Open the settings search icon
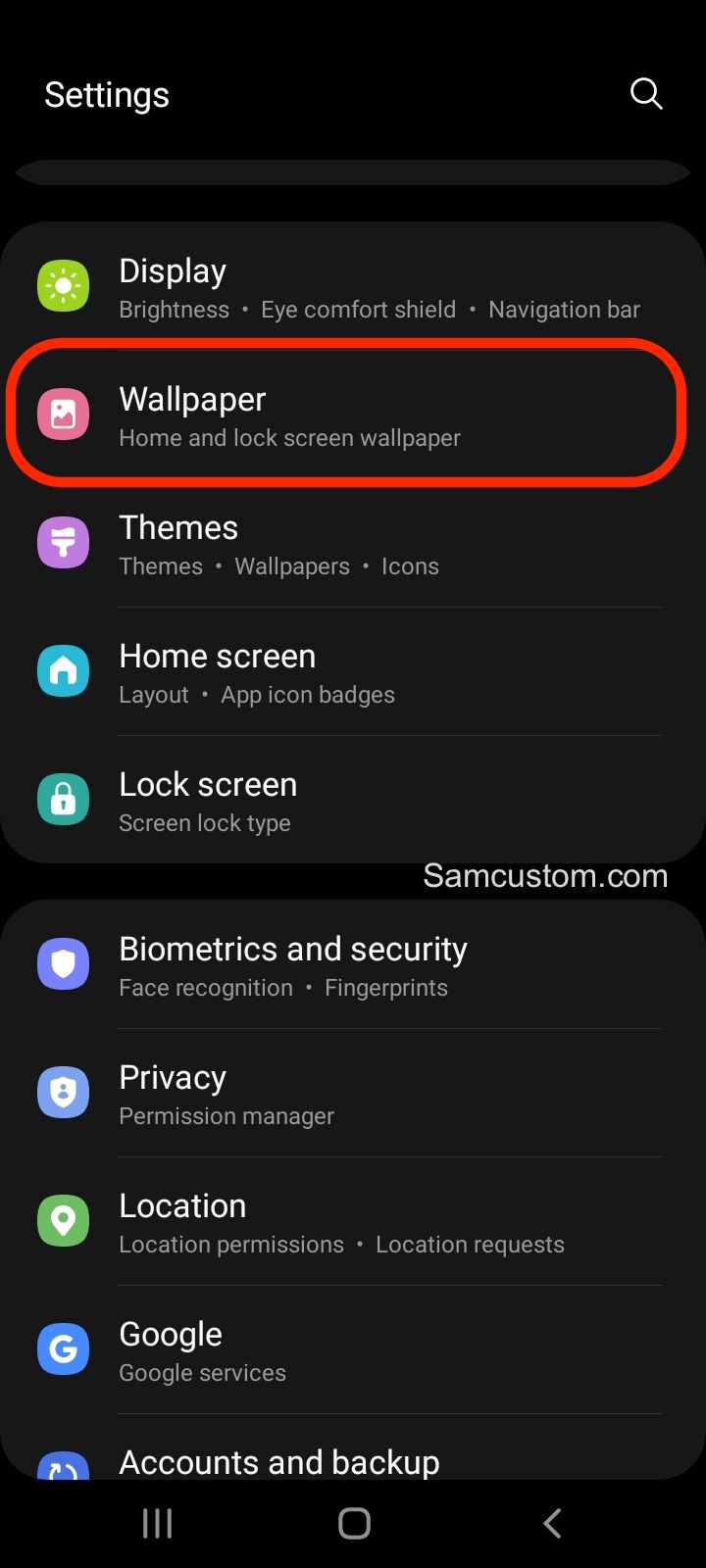706x1568 pixels. tap(646, 94)
